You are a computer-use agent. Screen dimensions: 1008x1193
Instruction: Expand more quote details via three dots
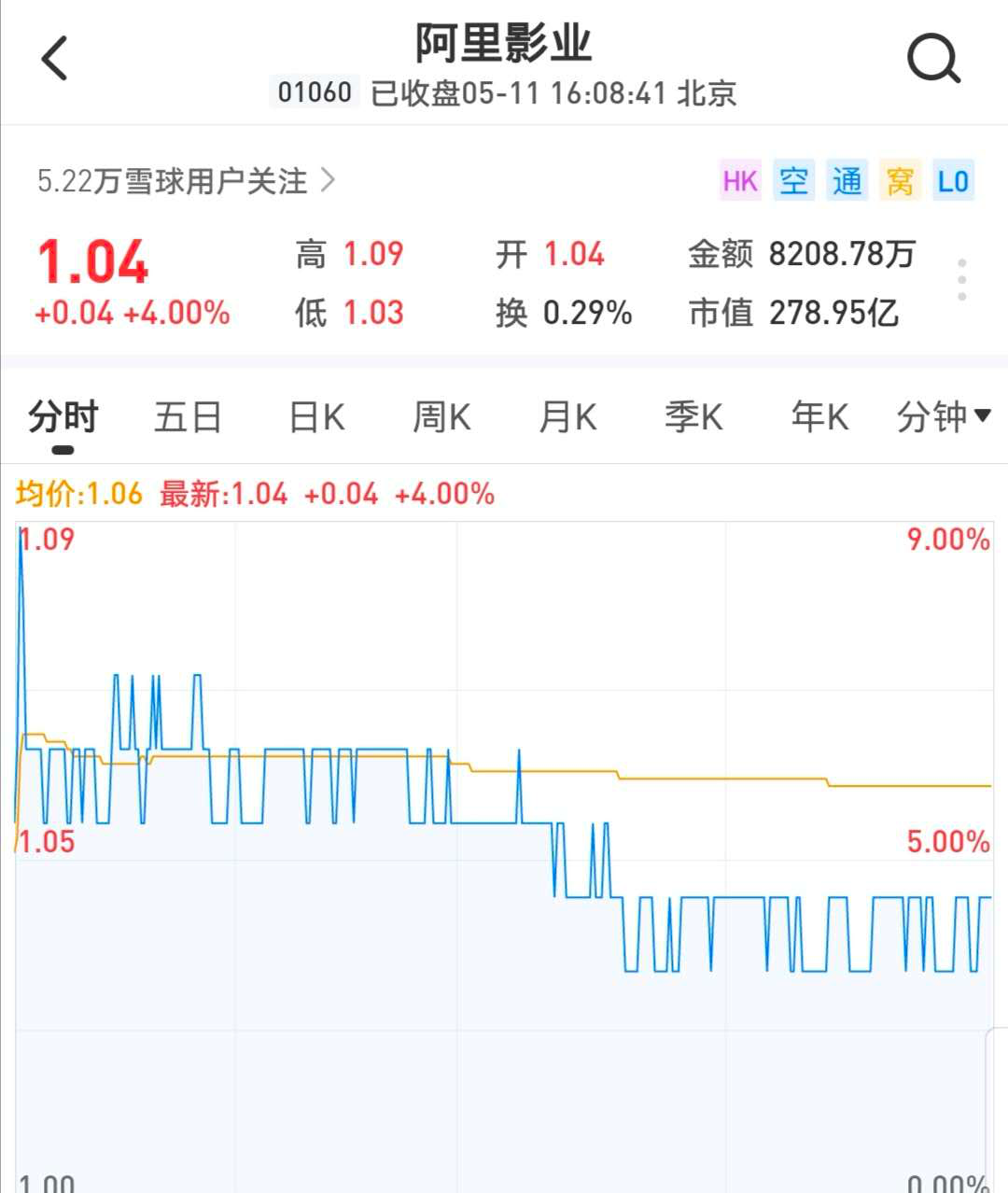962,280
